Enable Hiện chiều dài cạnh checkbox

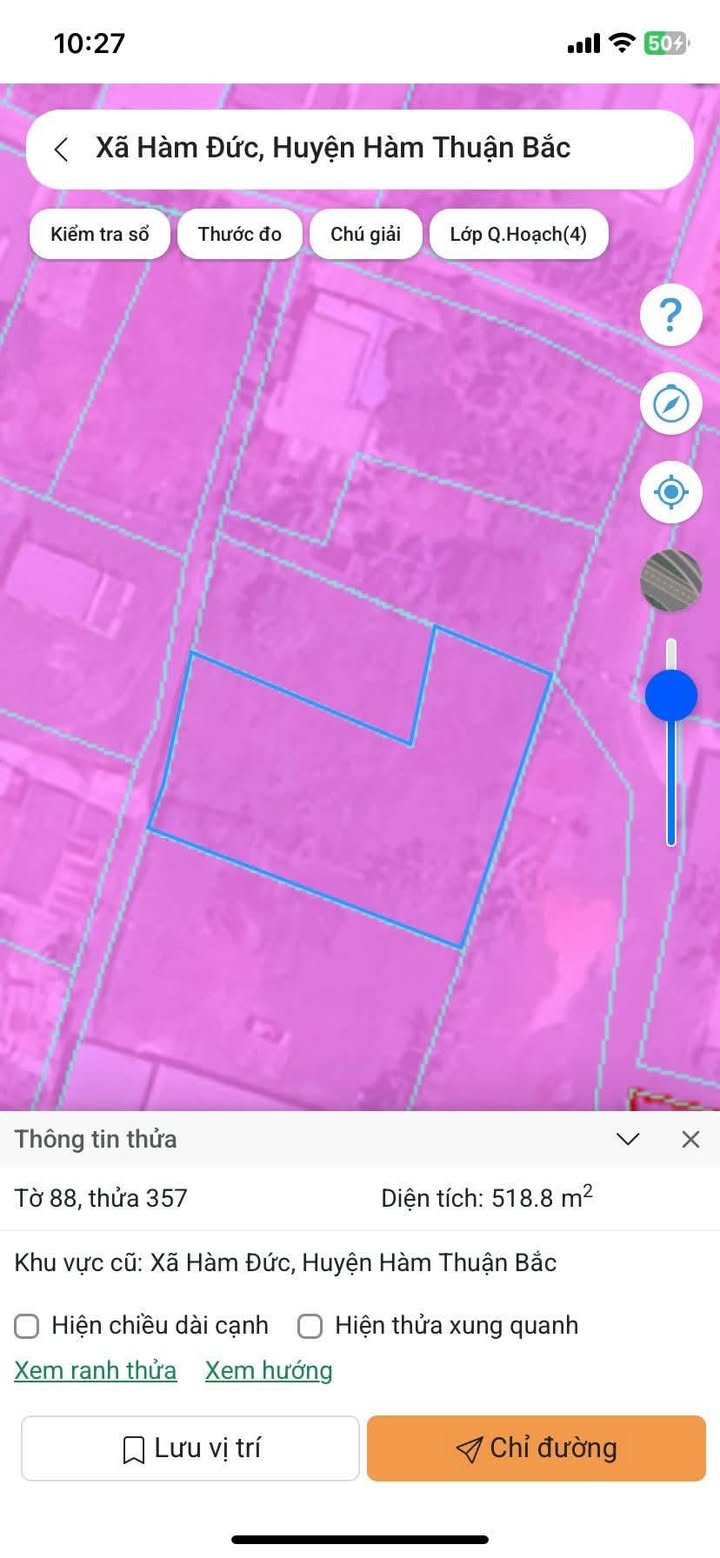click(x=27, y=1326)
